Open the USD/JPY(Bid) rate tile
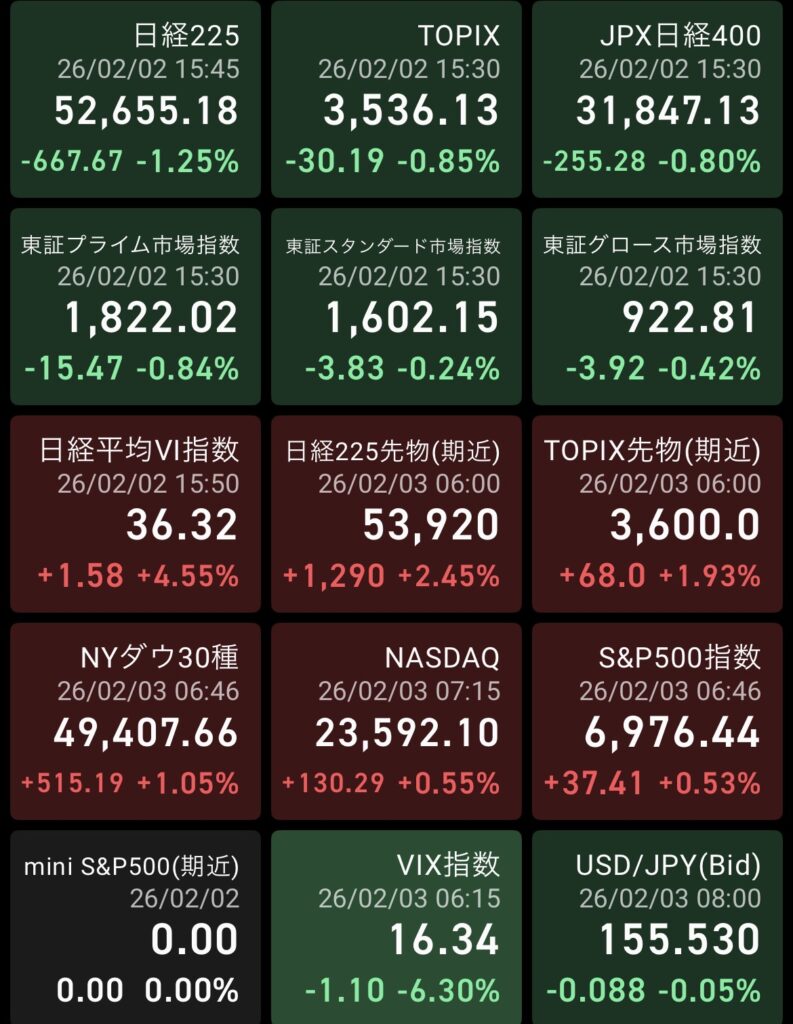 pyautogui.click(x=657, y=927)
